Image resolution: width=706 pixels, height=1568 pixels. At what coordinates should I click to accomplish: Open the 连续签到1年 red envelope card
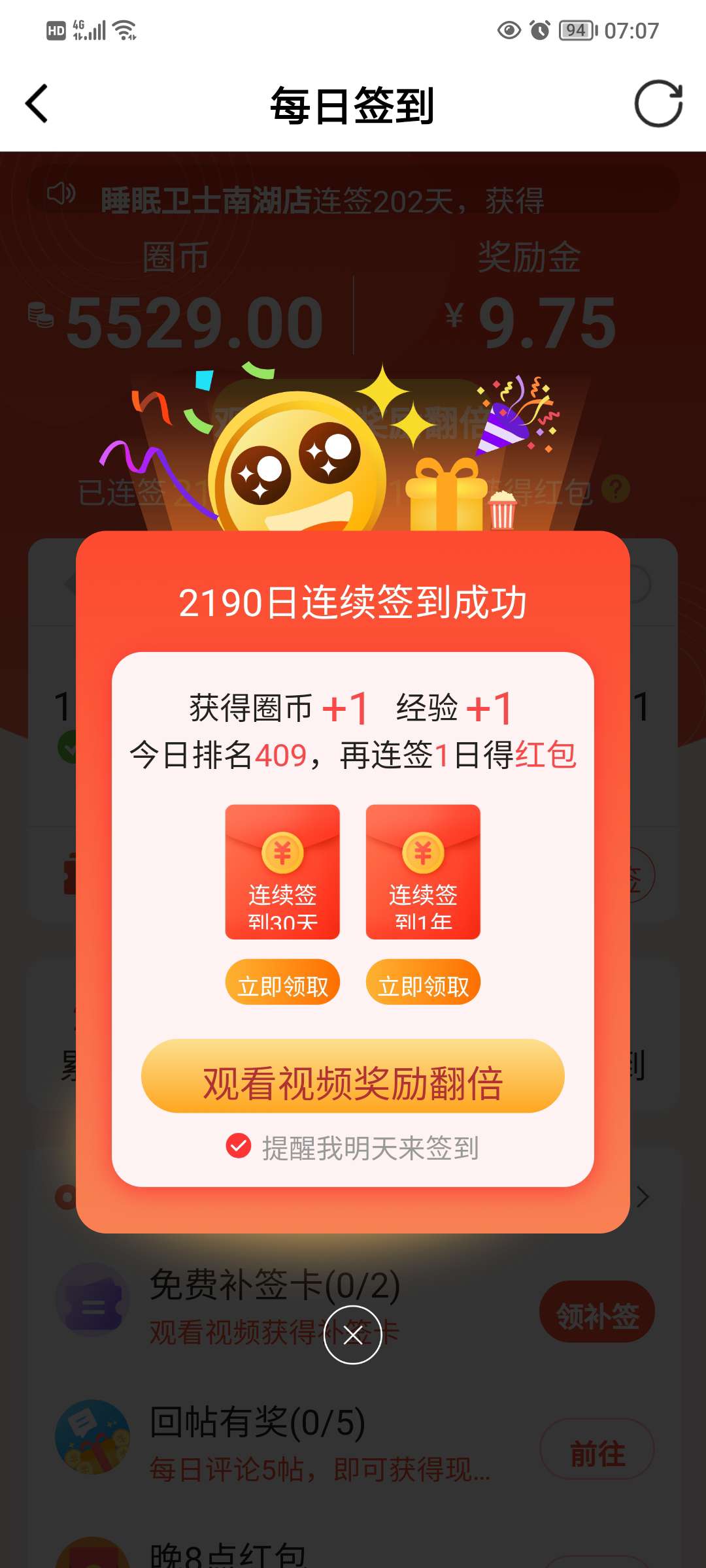tap(423, 872)
